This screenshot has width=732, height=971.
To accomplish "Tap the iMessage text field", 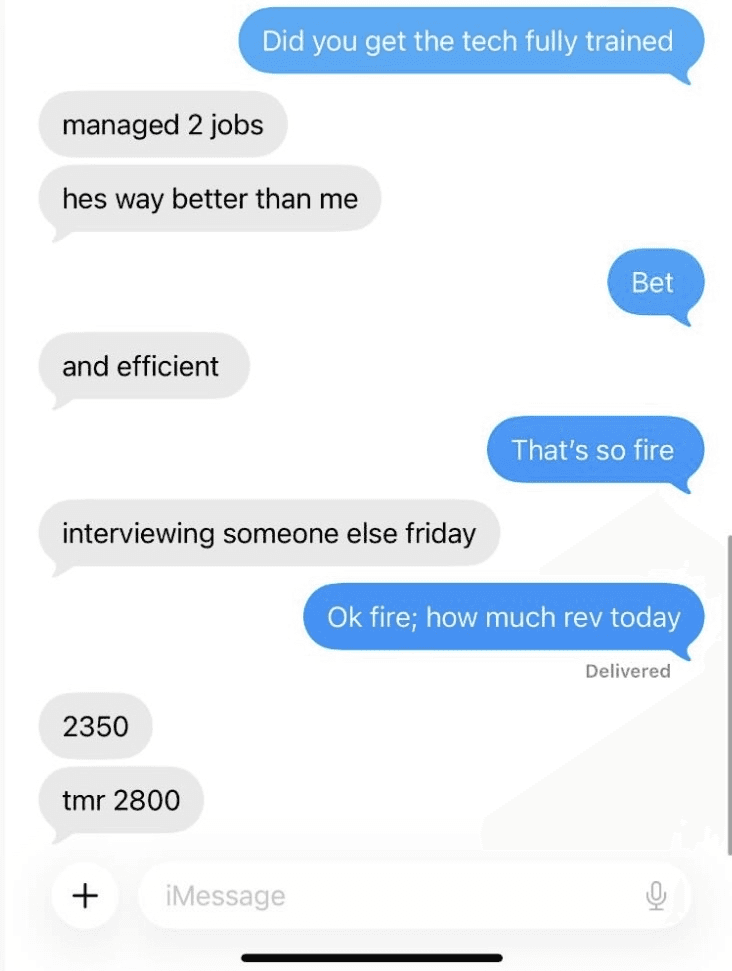I will point(414,895).
